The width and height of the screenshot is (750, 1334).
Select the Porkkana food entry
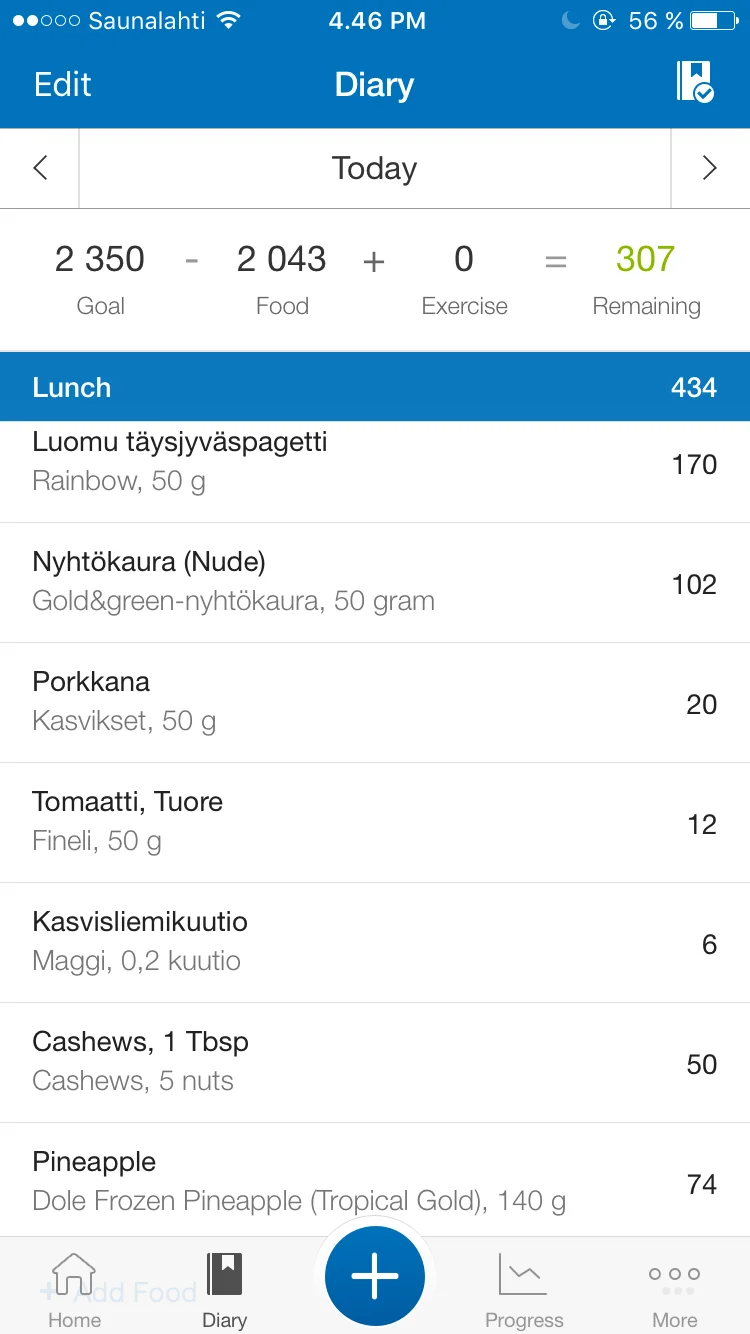[x=374, y=702]
